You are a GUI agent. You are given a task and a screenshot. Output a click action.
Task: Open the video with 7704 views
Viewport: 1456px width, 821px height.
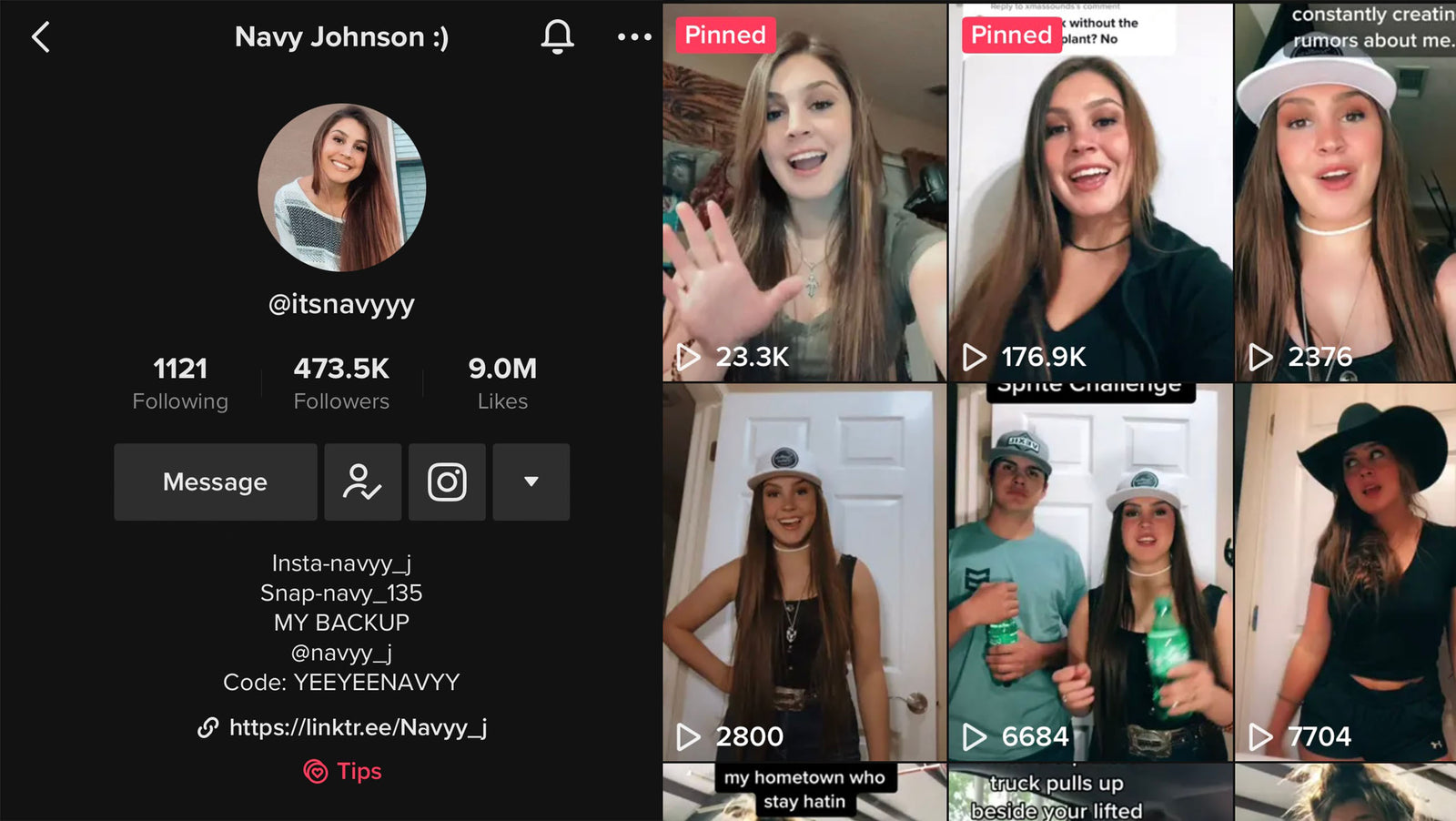[1345, 573]
